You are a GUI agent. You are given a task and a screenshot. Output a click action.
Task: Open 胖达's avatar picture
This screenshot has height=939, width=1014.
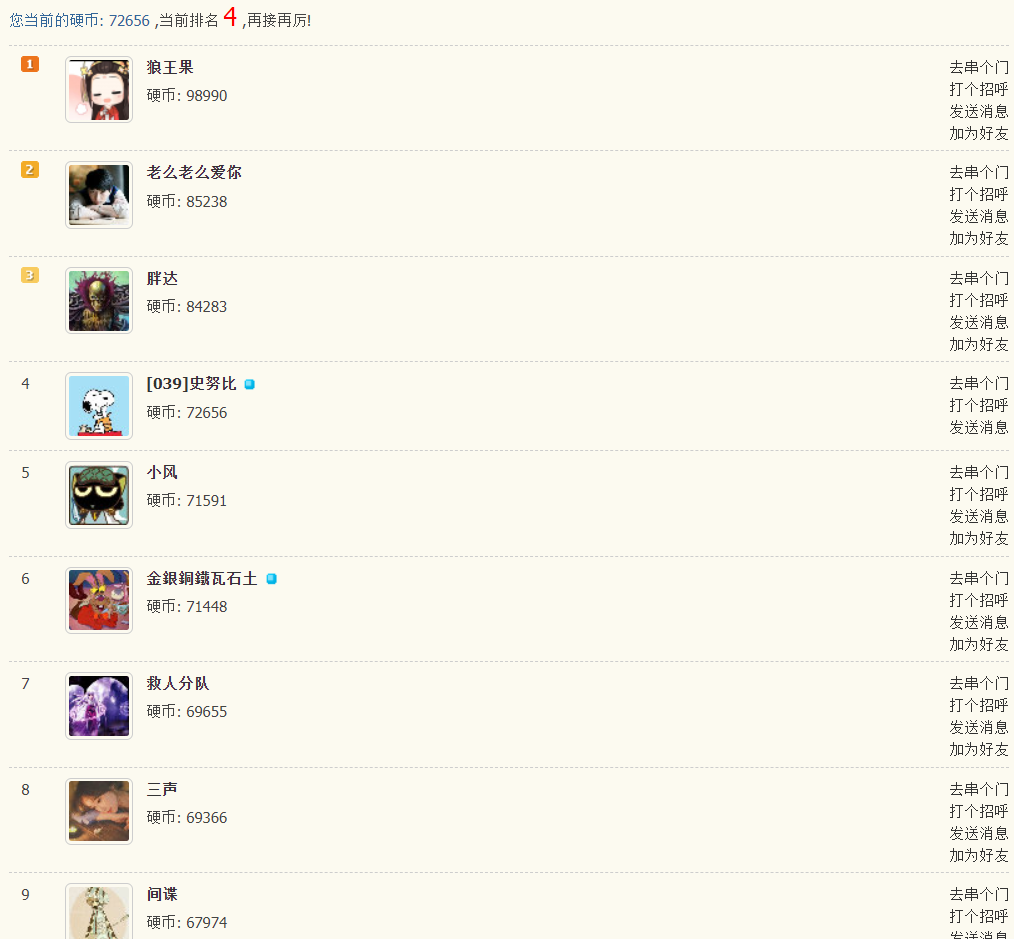(99, 301)
